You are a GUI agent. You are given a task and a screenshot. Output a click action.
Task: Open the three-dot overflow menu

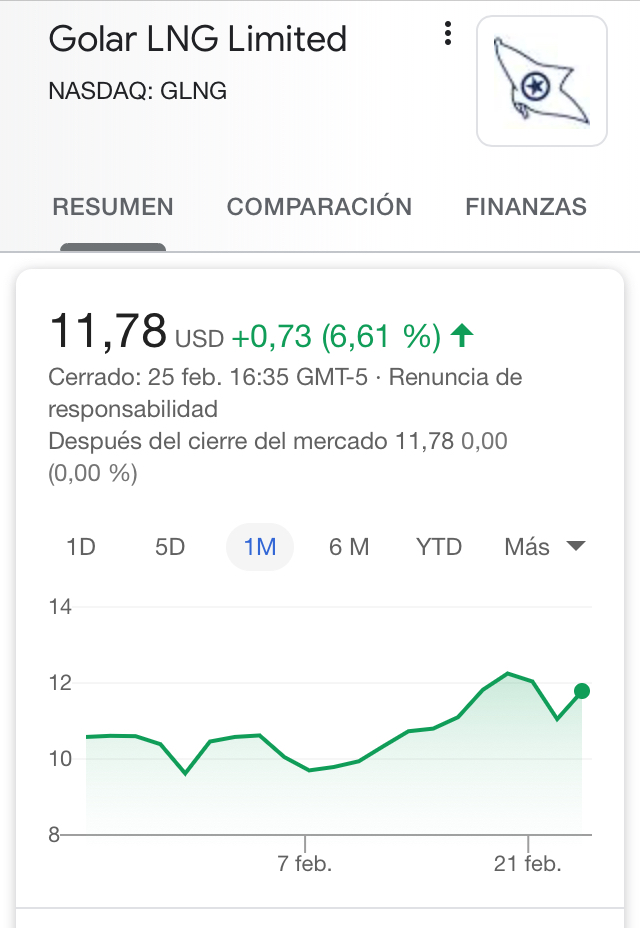(448, 34)
